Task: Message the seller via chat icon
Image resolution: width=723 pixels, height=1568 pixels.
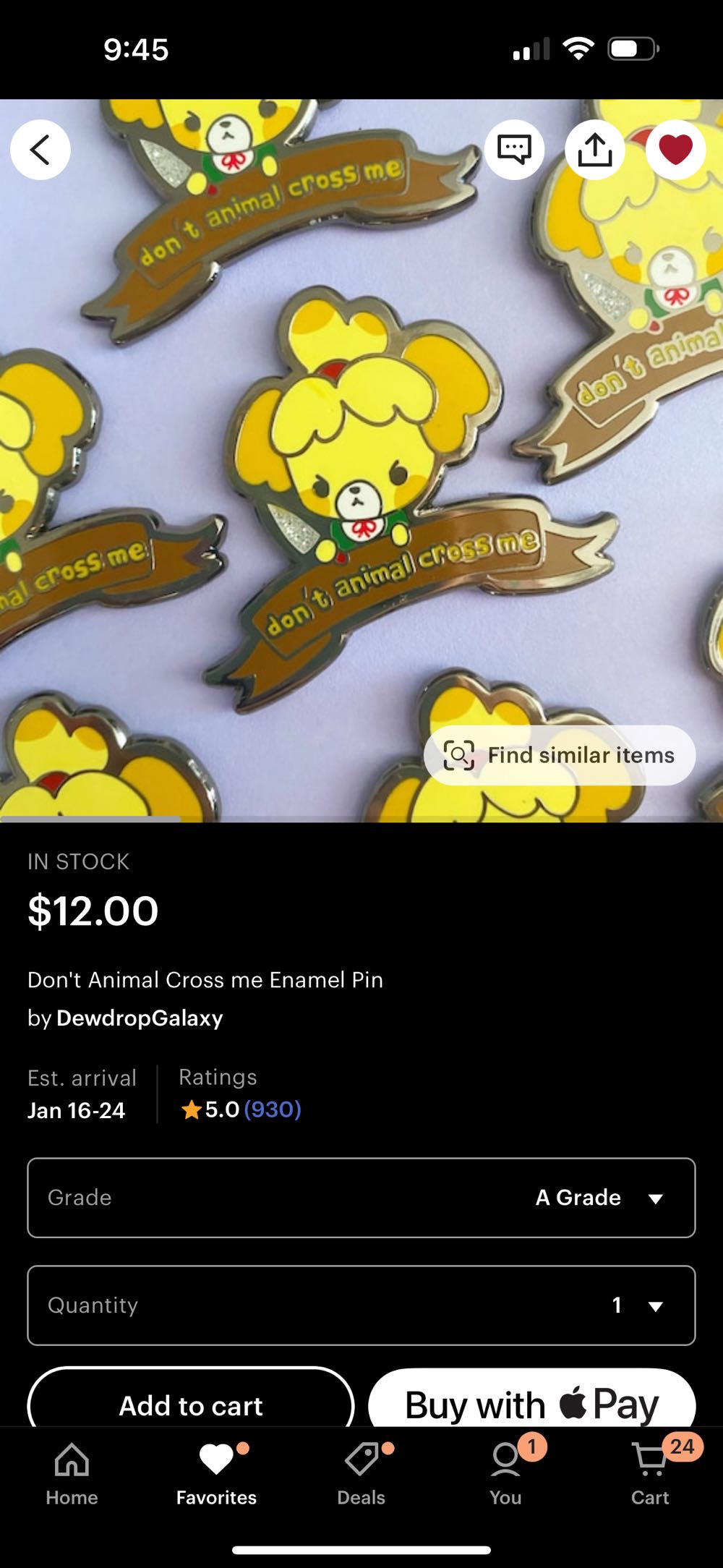Action: tap(514, 150)
